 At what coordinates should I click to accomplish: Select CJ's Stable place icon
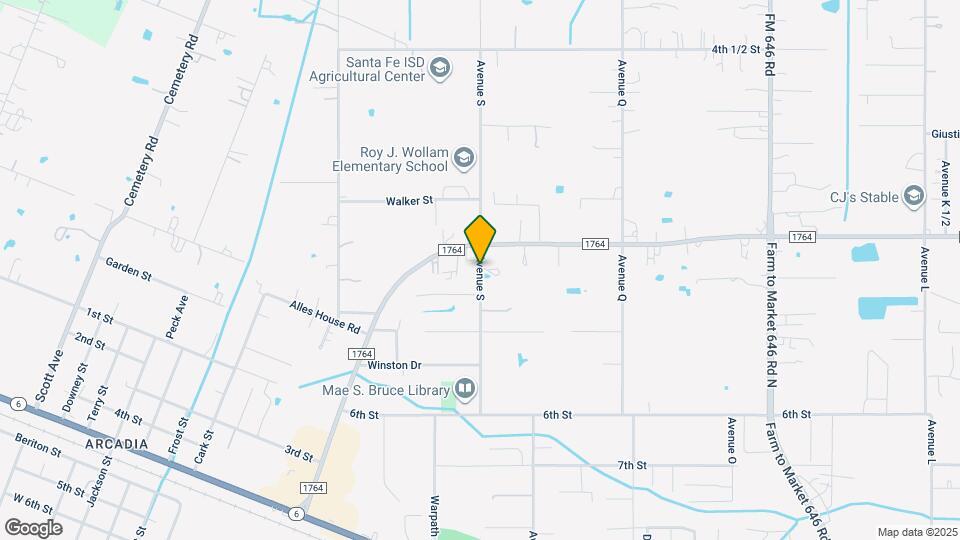(x=913, y=197)
